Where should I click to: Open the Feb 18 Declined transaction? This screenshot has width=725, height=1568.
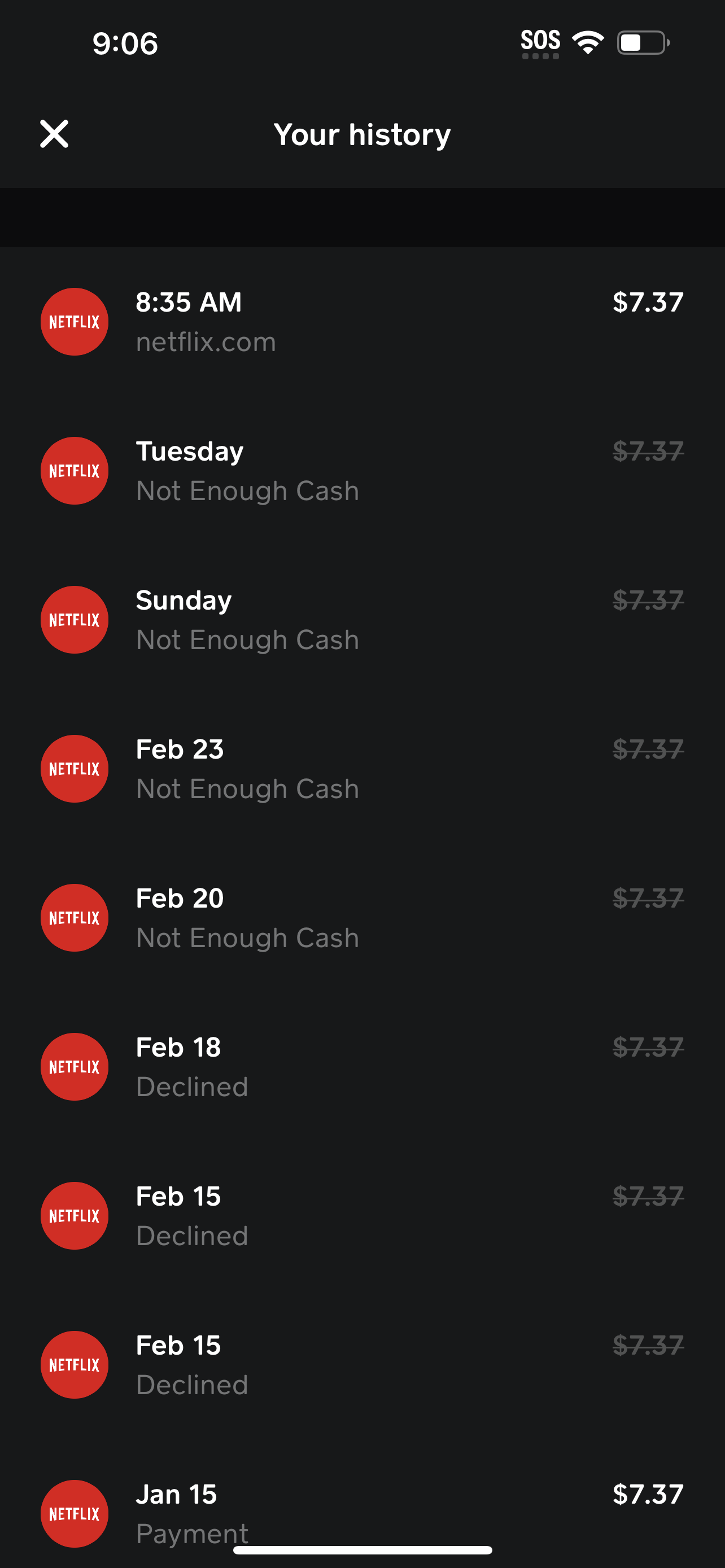[x=361, y=1066]
